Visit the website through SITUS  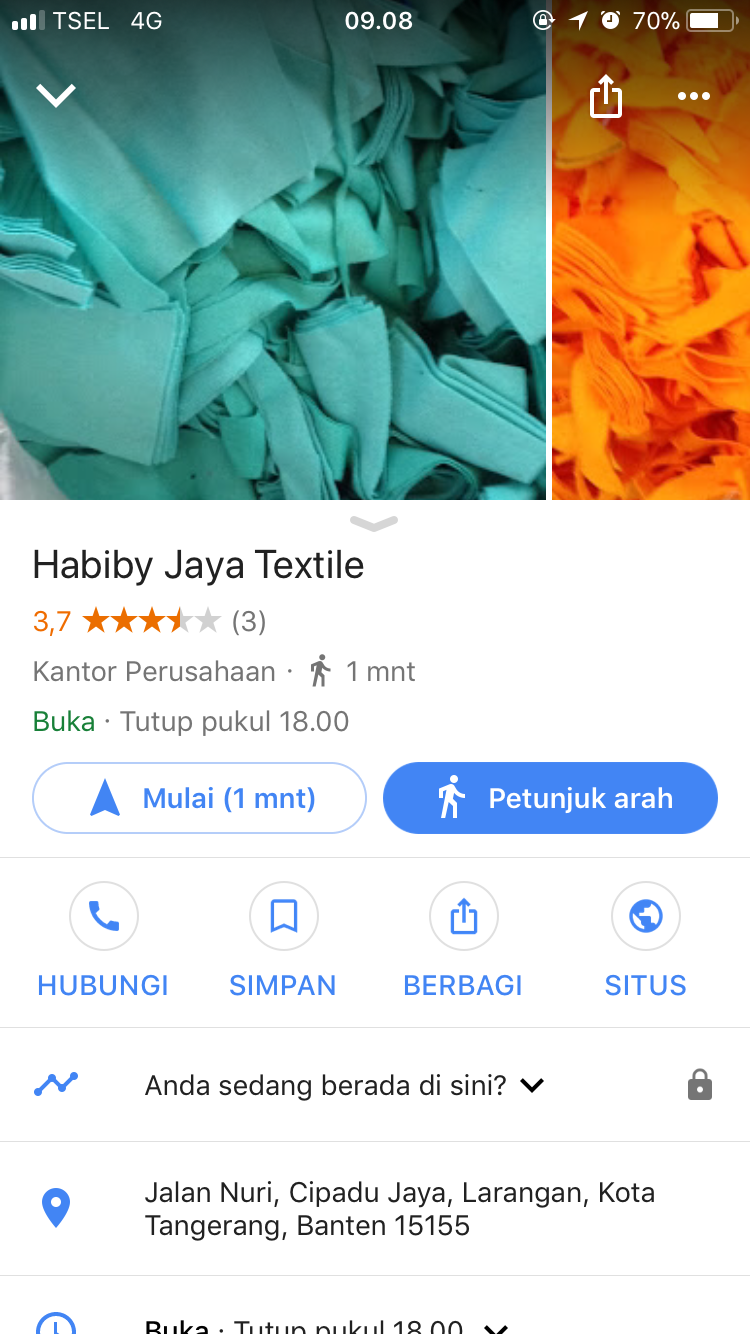[645, 942]
